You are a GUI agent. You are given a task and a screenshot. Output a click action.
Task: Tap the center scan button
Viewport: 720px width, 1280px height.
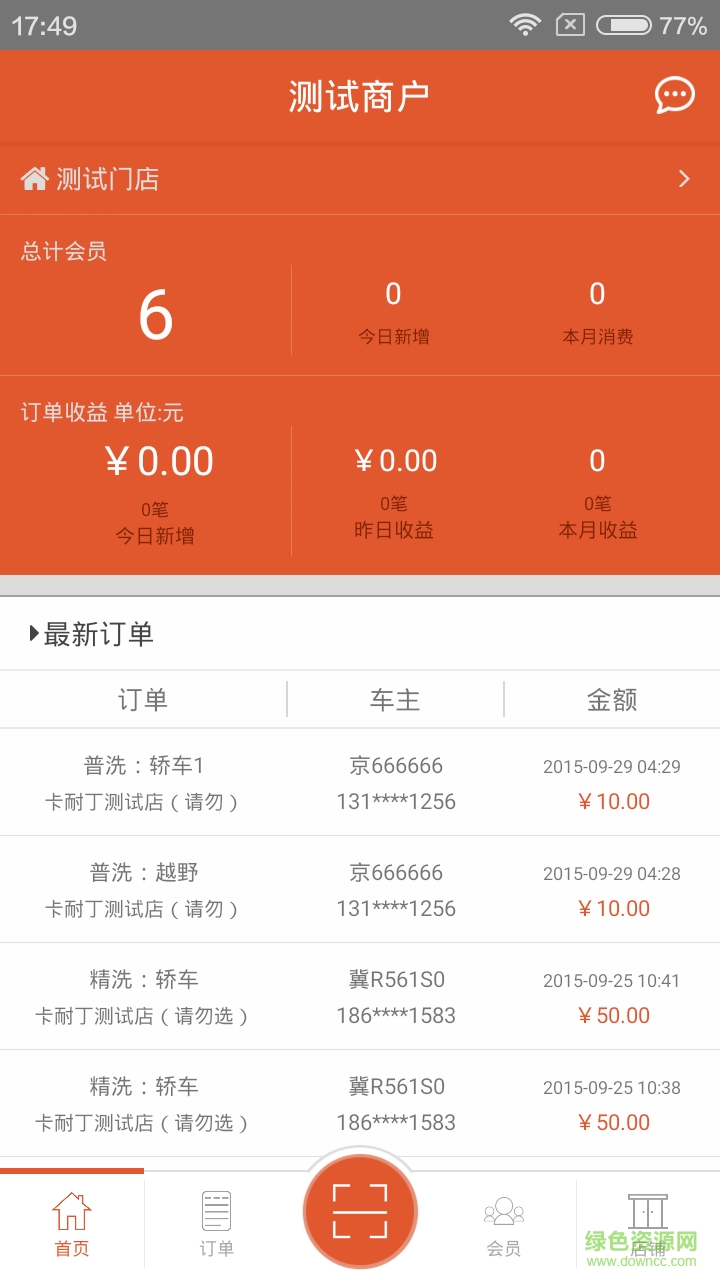[x=360, y=1210]
